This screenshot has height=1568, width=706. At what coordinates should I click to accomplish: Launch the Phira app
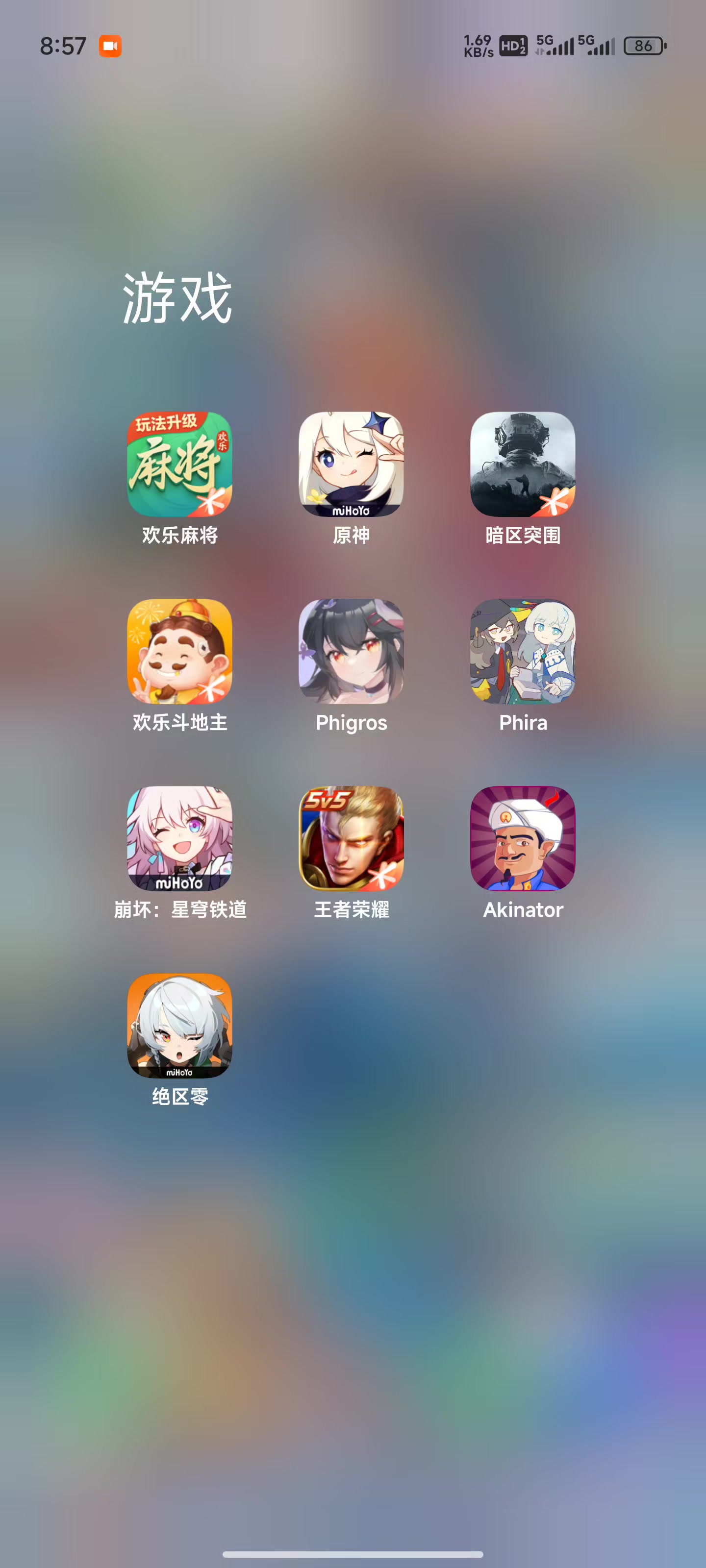click(523, 651)
